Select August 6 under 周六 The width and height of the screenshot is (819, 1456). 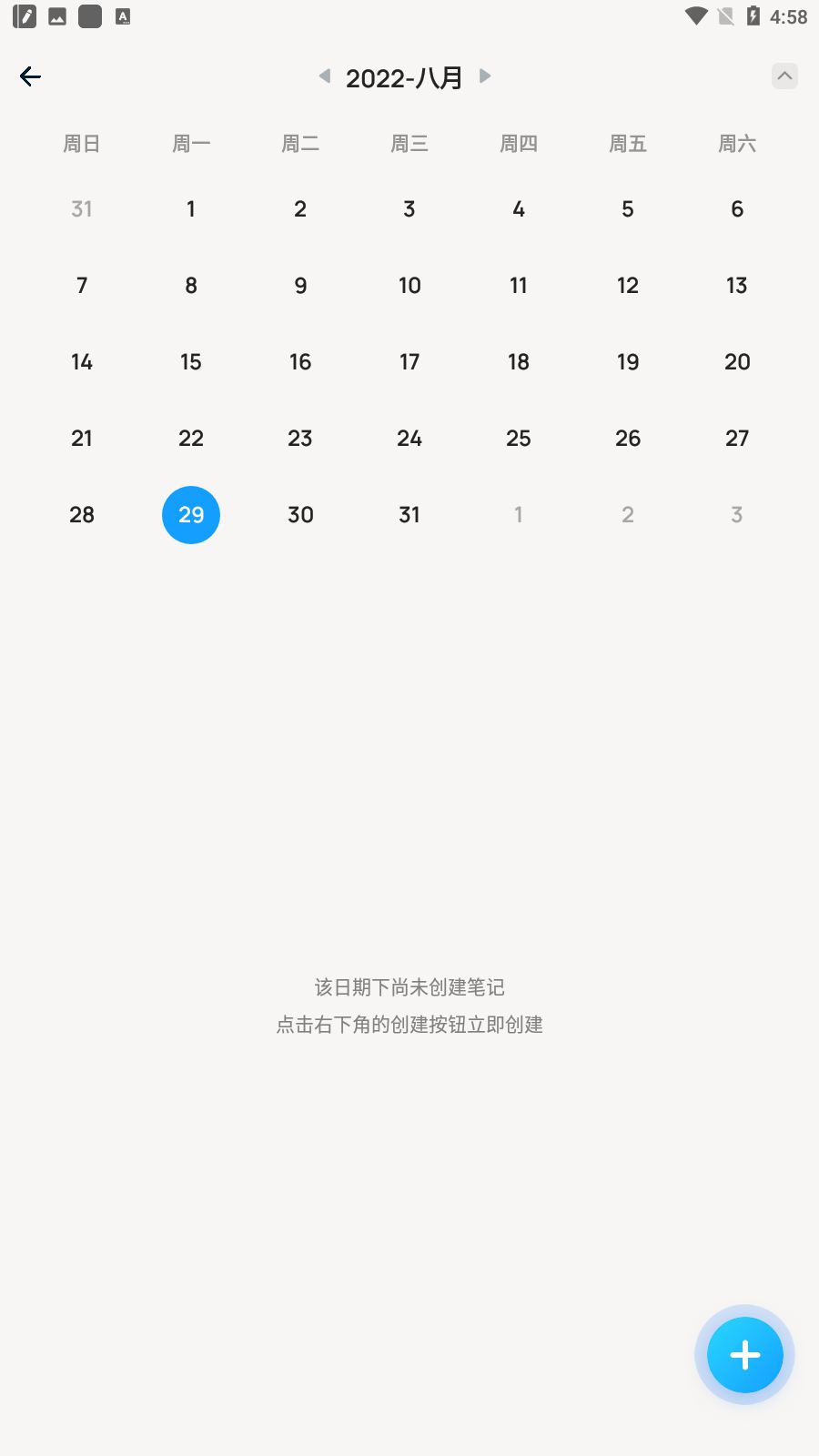click(737, 209)
